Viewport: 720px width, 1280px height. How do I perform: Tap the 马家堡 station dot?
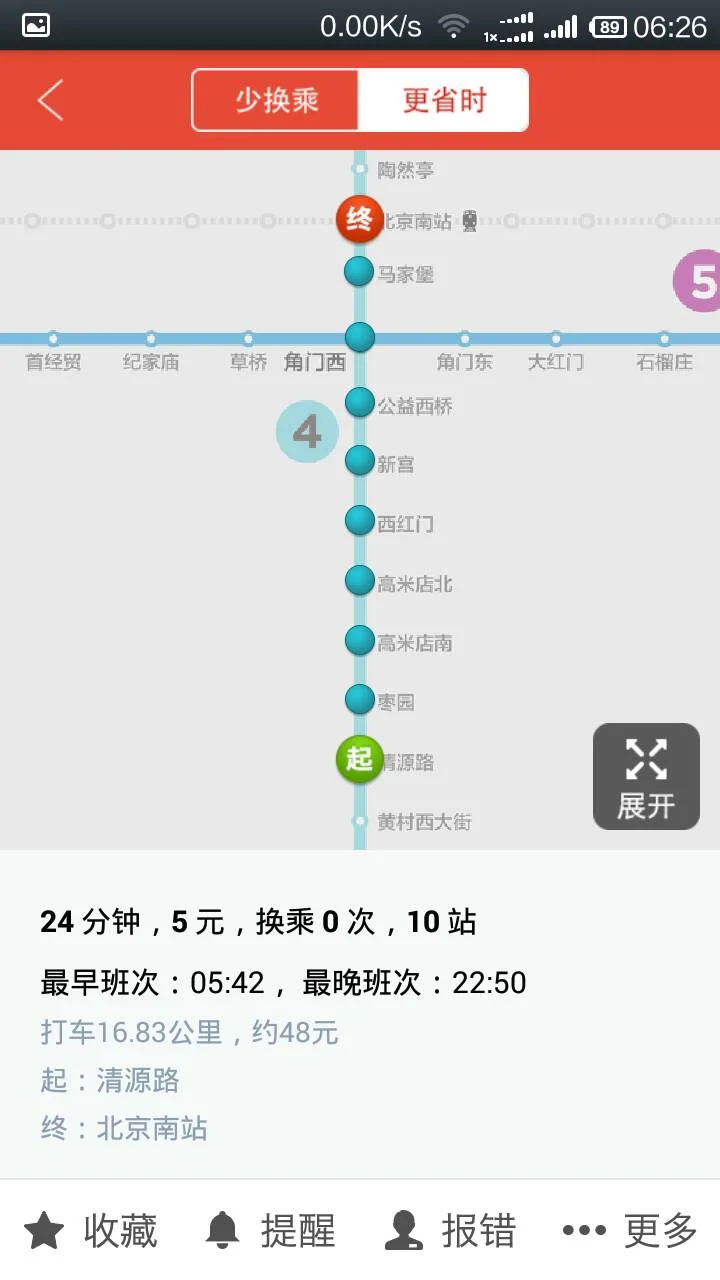(x=359, y=272)
